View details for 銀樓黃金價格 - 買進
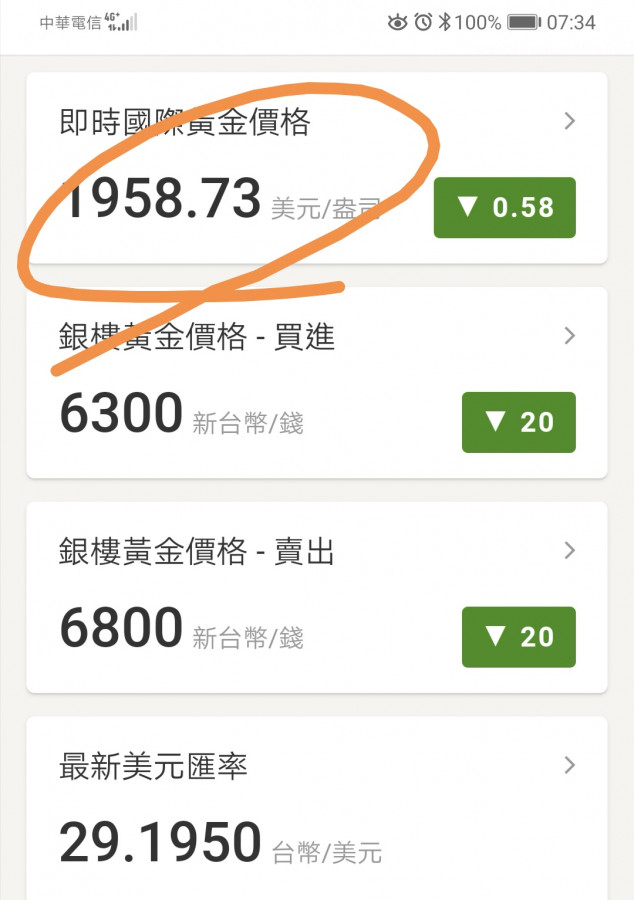The image size is (634, 900). point(316,382)
